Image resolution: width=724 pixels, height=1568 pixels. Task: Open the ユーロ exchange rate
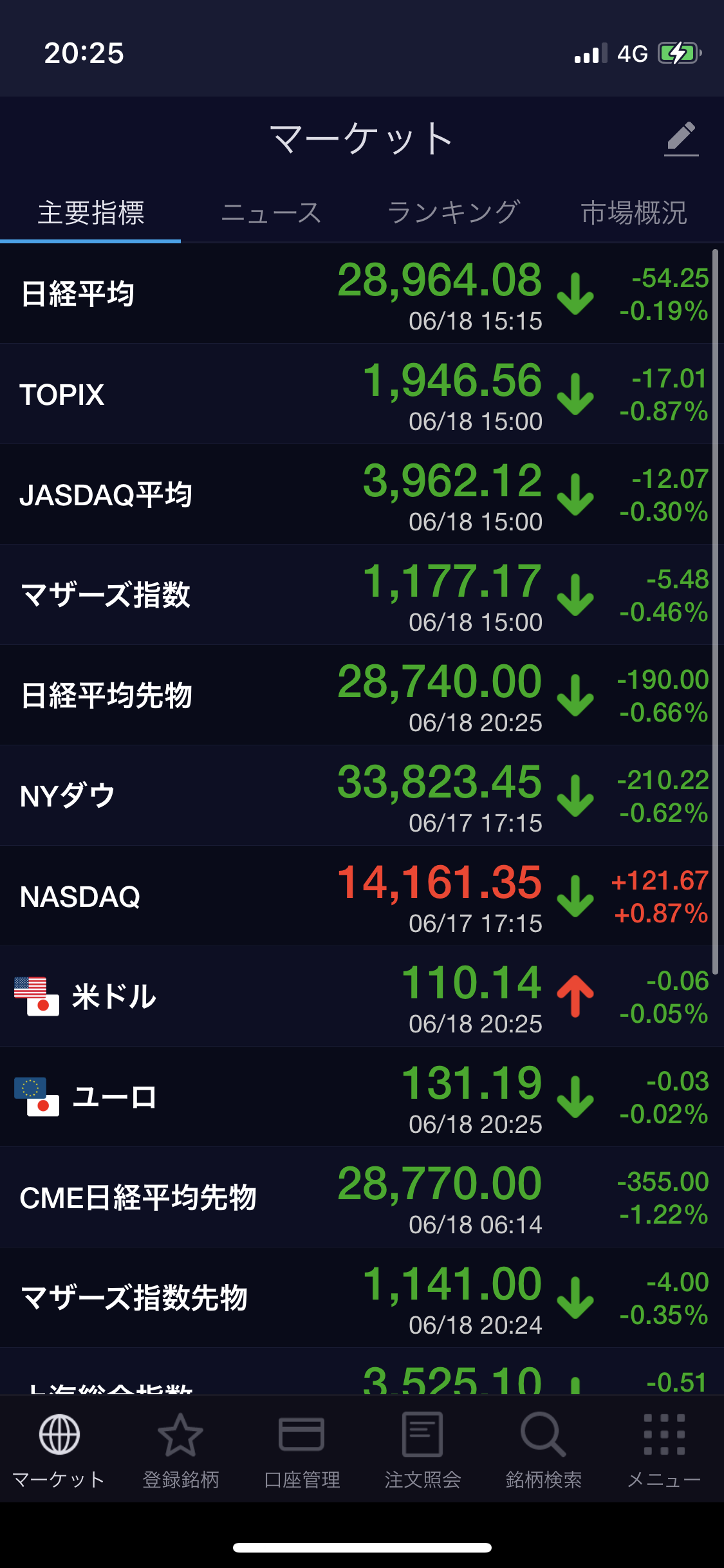pos(360,1097)
